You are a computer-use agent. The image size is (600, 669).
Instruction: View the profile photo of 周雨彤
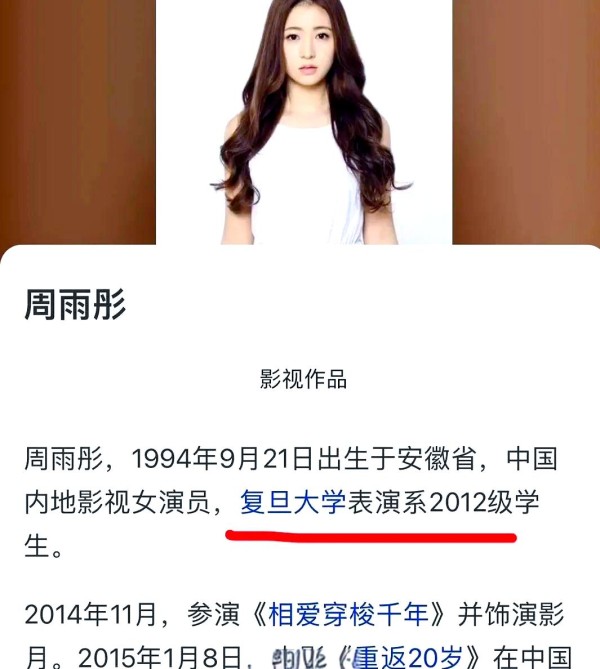[304, 120]
